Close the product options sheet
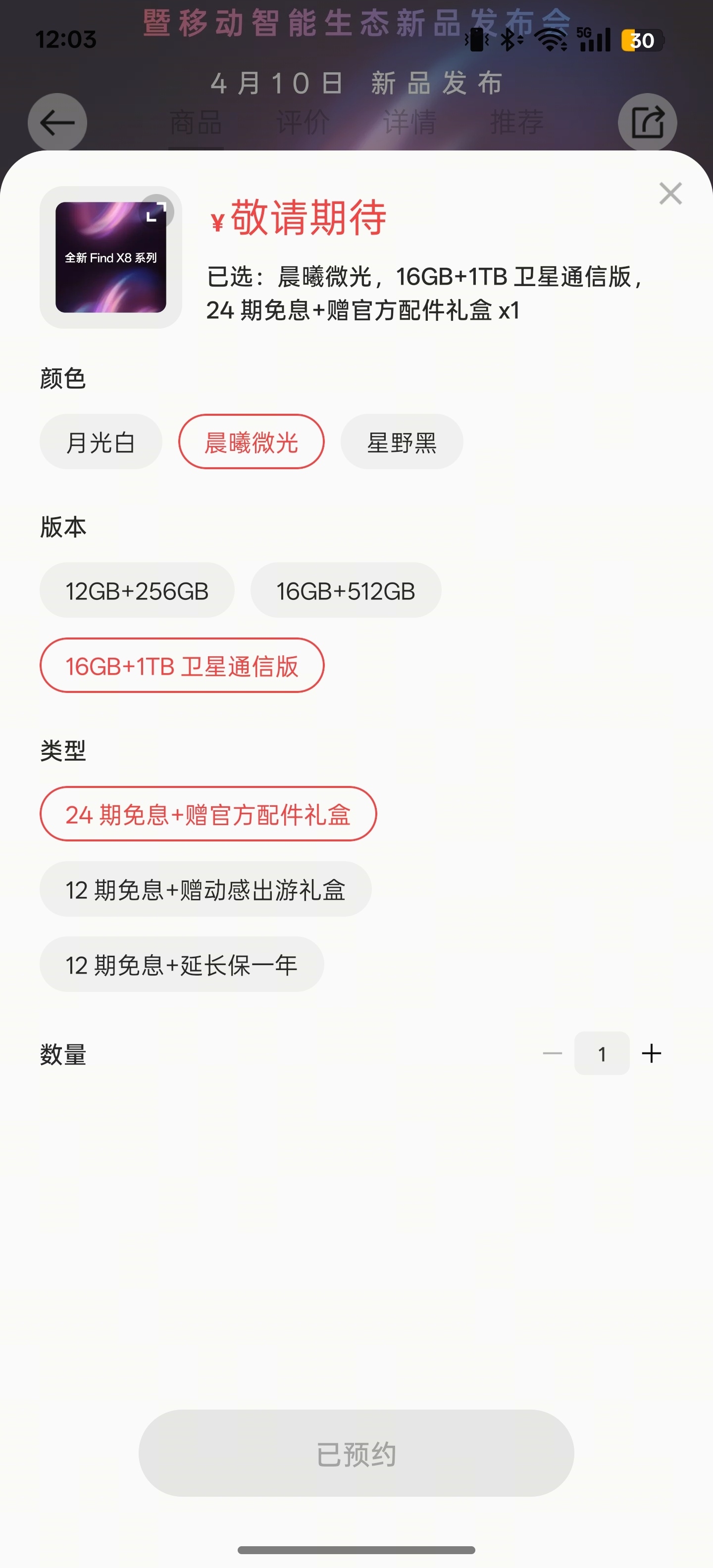Viewport: 713px width, 1568px height. coord(670,194)
